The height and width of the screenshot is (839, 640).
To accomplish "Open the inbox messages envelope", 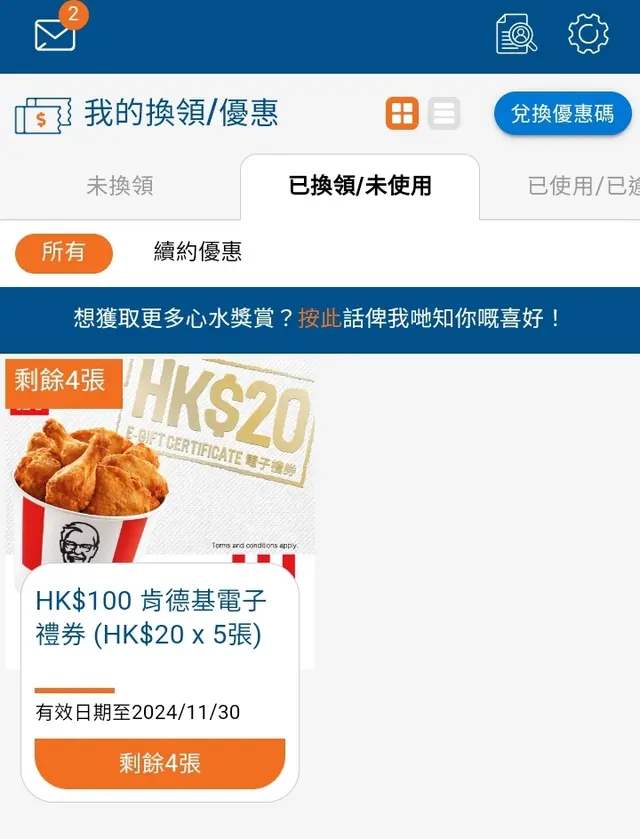I will (55, 35).
